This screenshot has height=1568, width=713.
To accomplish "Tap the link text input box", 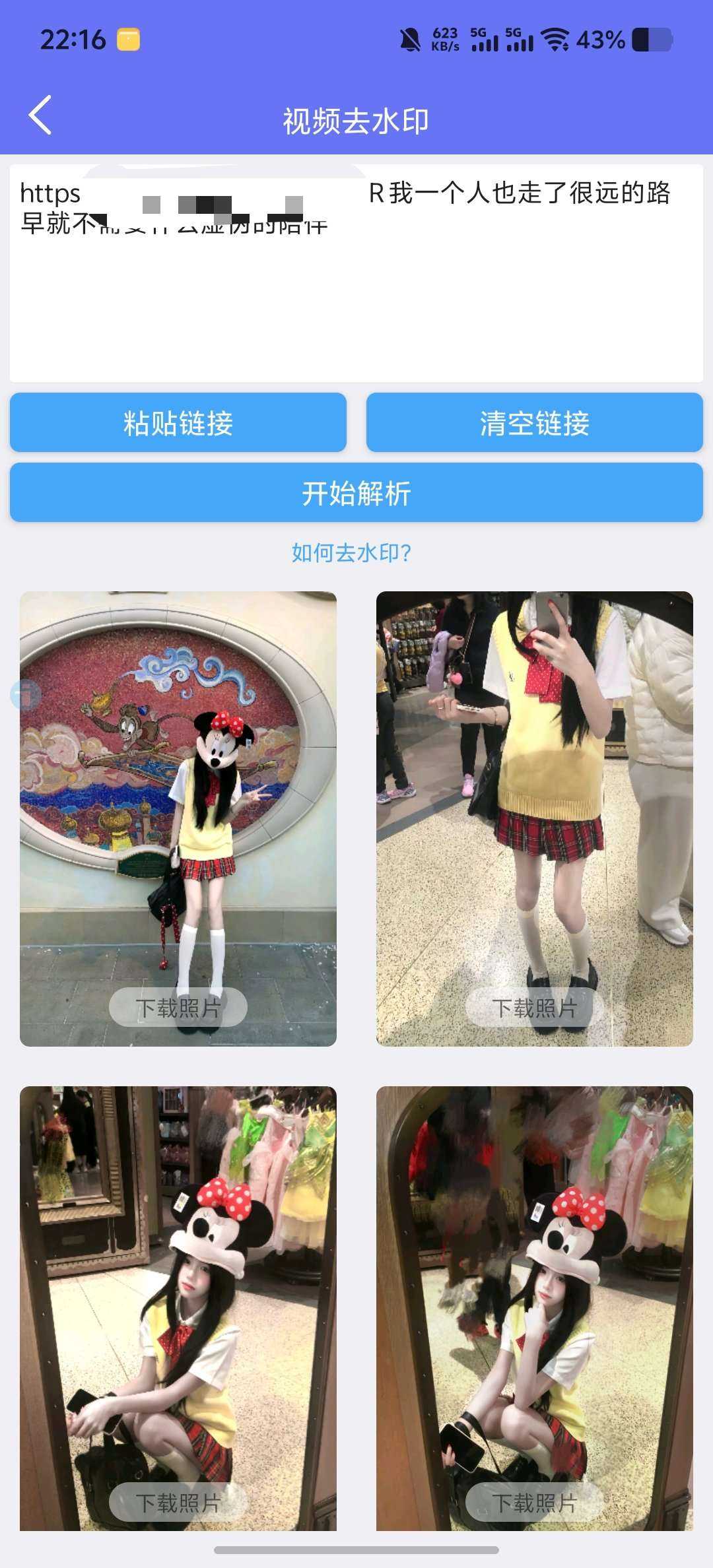I will coord(356,273).
